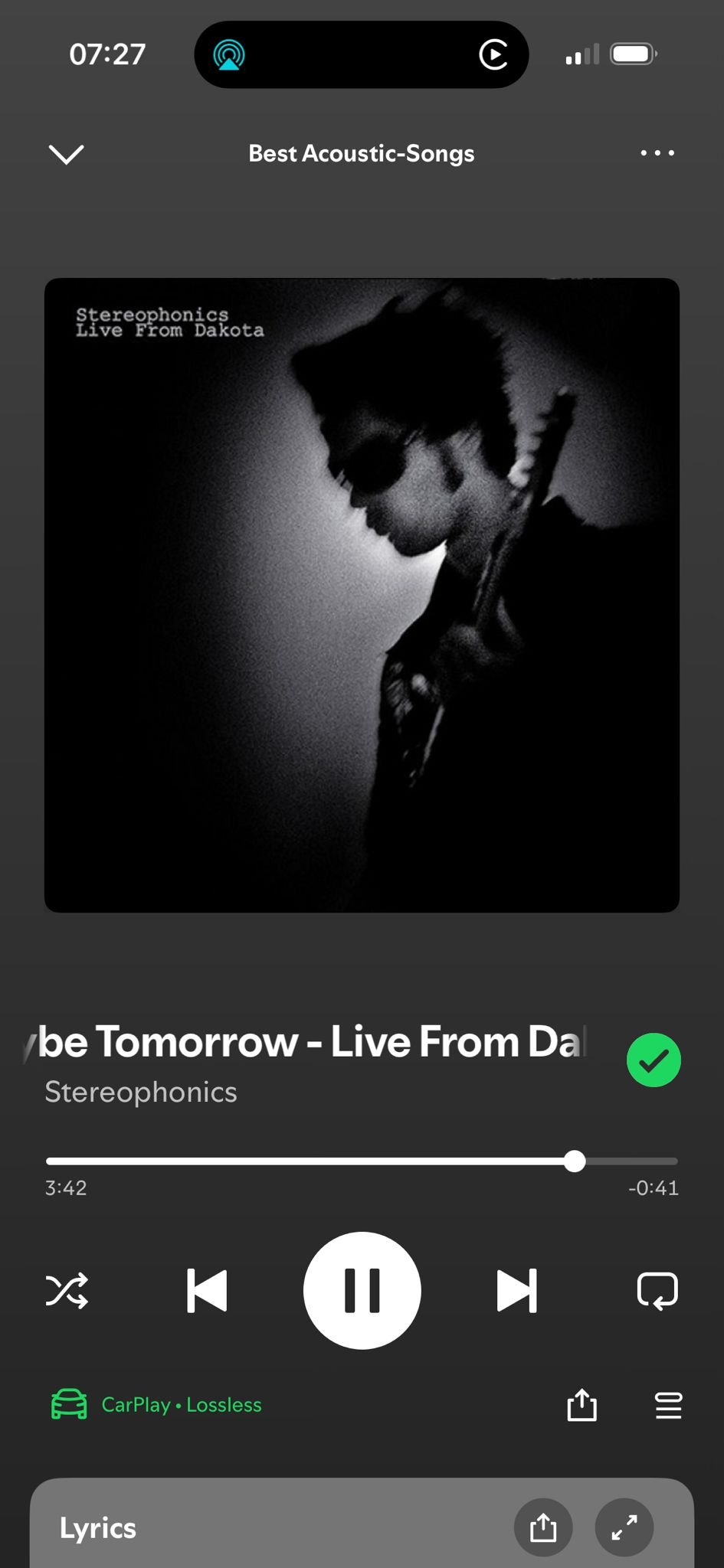Expand lyrics to full screen
Screen dimensions: 724x1568
pyautogui.click(x=624, y=1527)
